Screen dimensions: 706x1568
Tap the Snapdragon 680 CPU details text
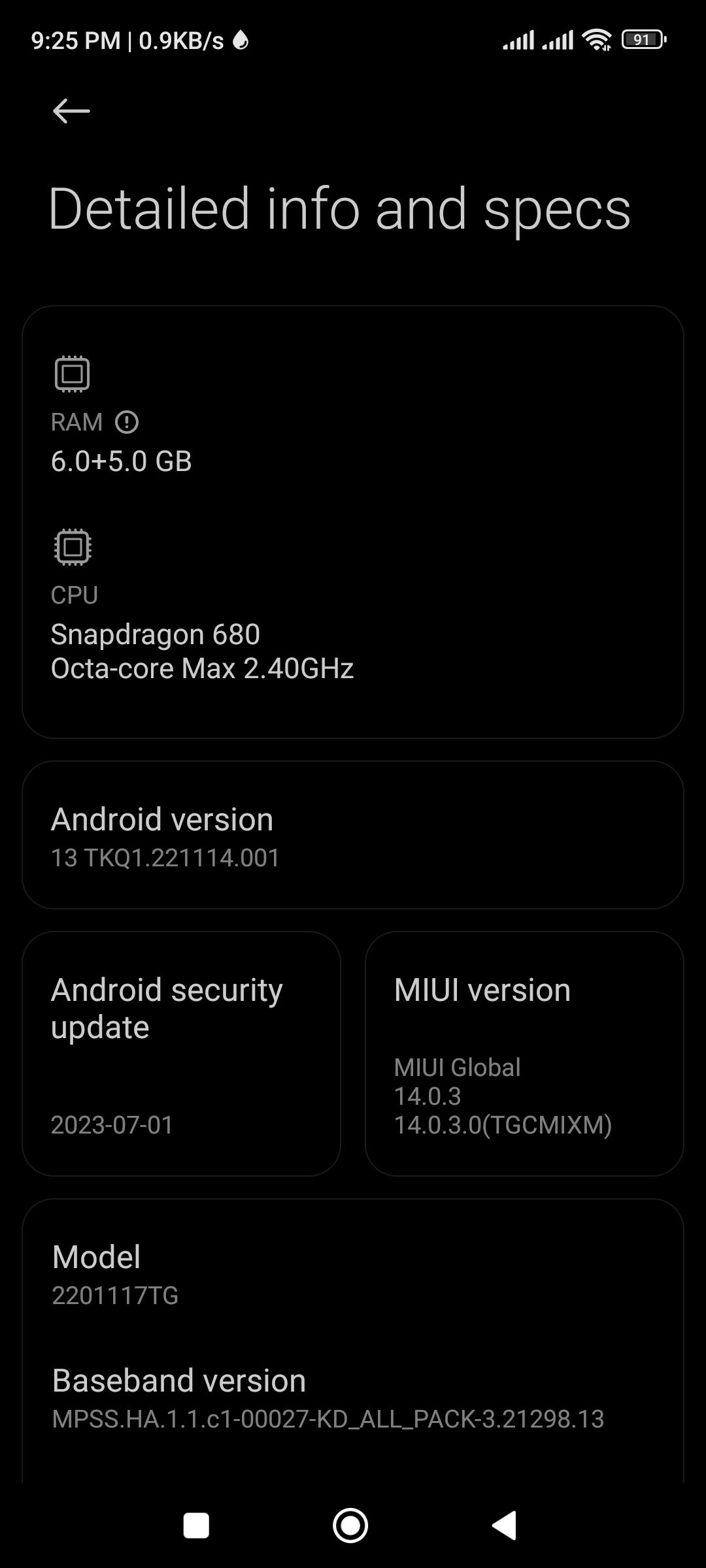pos(203,650)
